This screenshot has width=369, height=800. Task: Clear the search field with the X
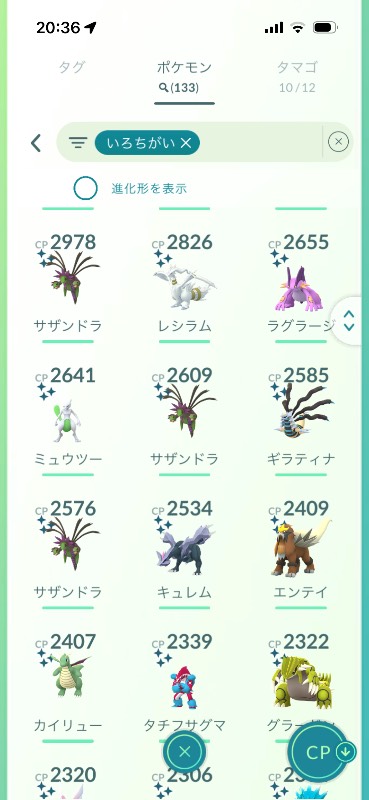[x=338, y=142]
